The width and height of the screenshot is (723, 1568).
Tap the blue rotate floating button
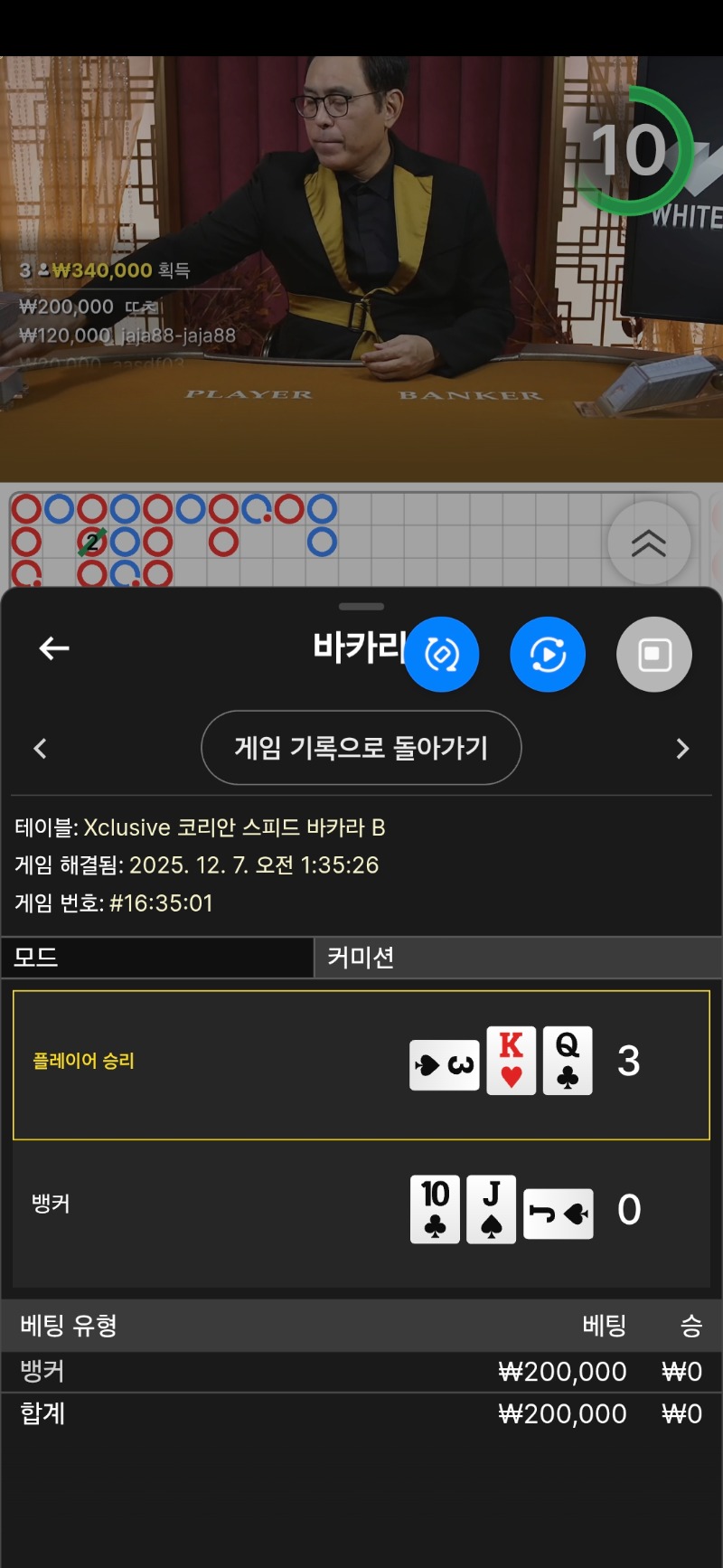[441, 655]
